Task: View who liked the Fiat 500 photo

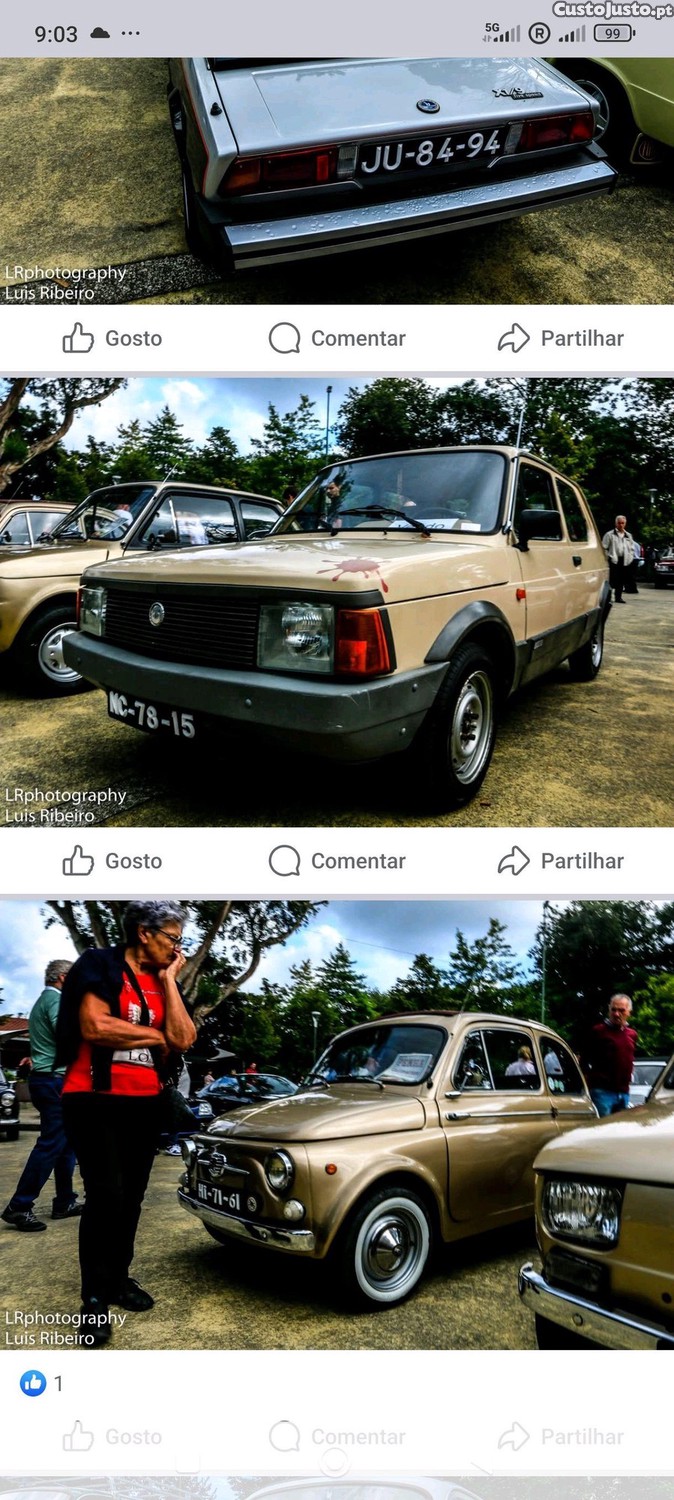Action: click(41, 1383)
